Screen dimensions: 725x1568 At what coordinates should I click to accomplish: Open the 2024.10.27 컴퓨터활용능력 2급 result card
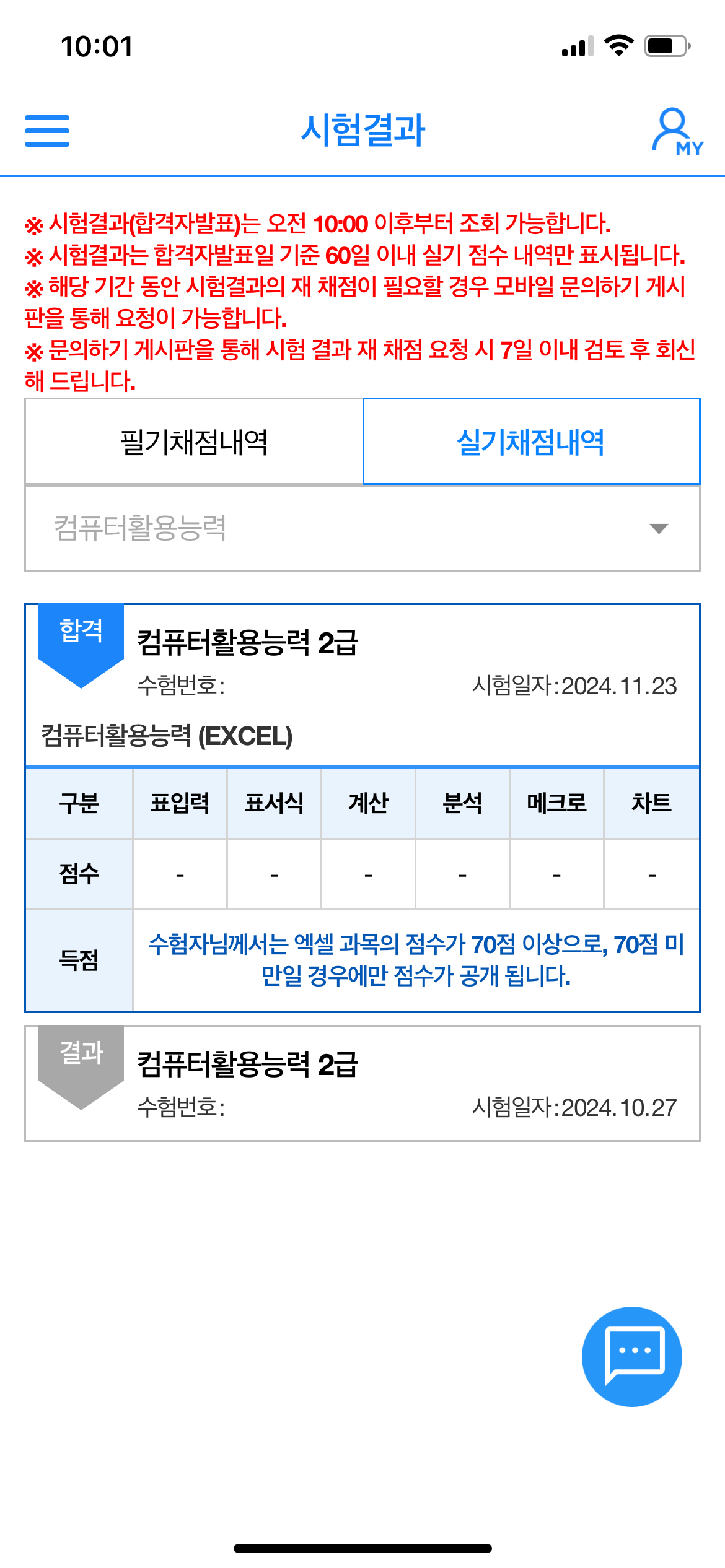point(362,1083)
